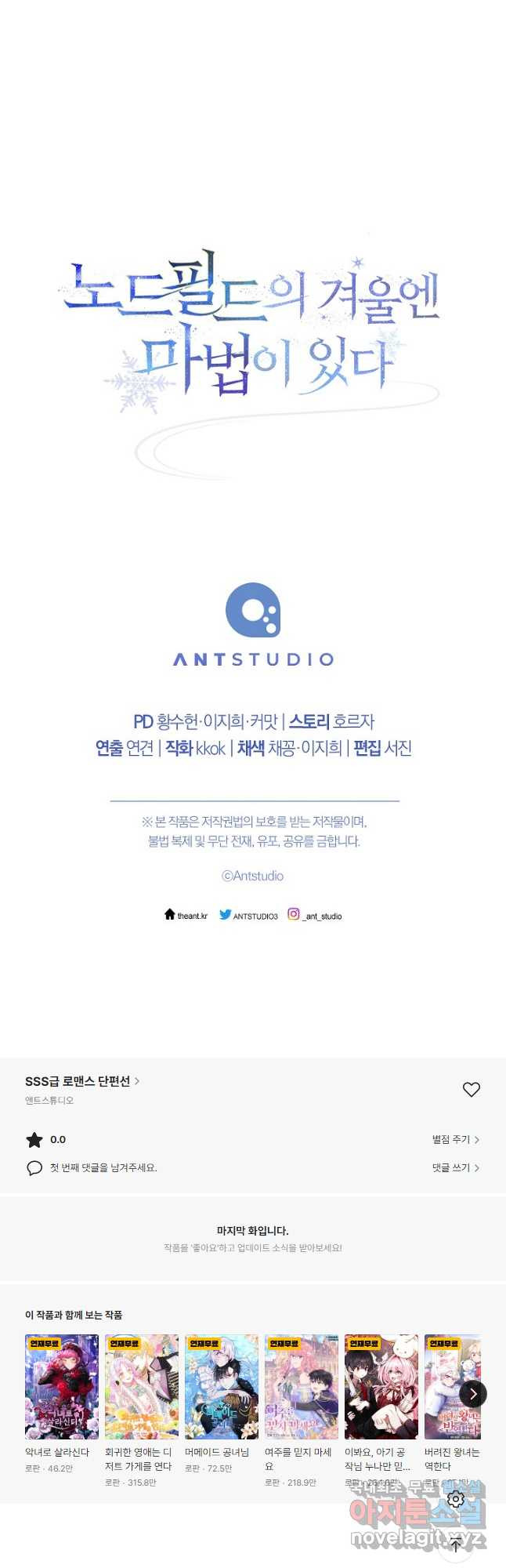506x1568 pixels.
Task: Open 댓글 쓰기 to write a comment
Action: pos(455,1167)
